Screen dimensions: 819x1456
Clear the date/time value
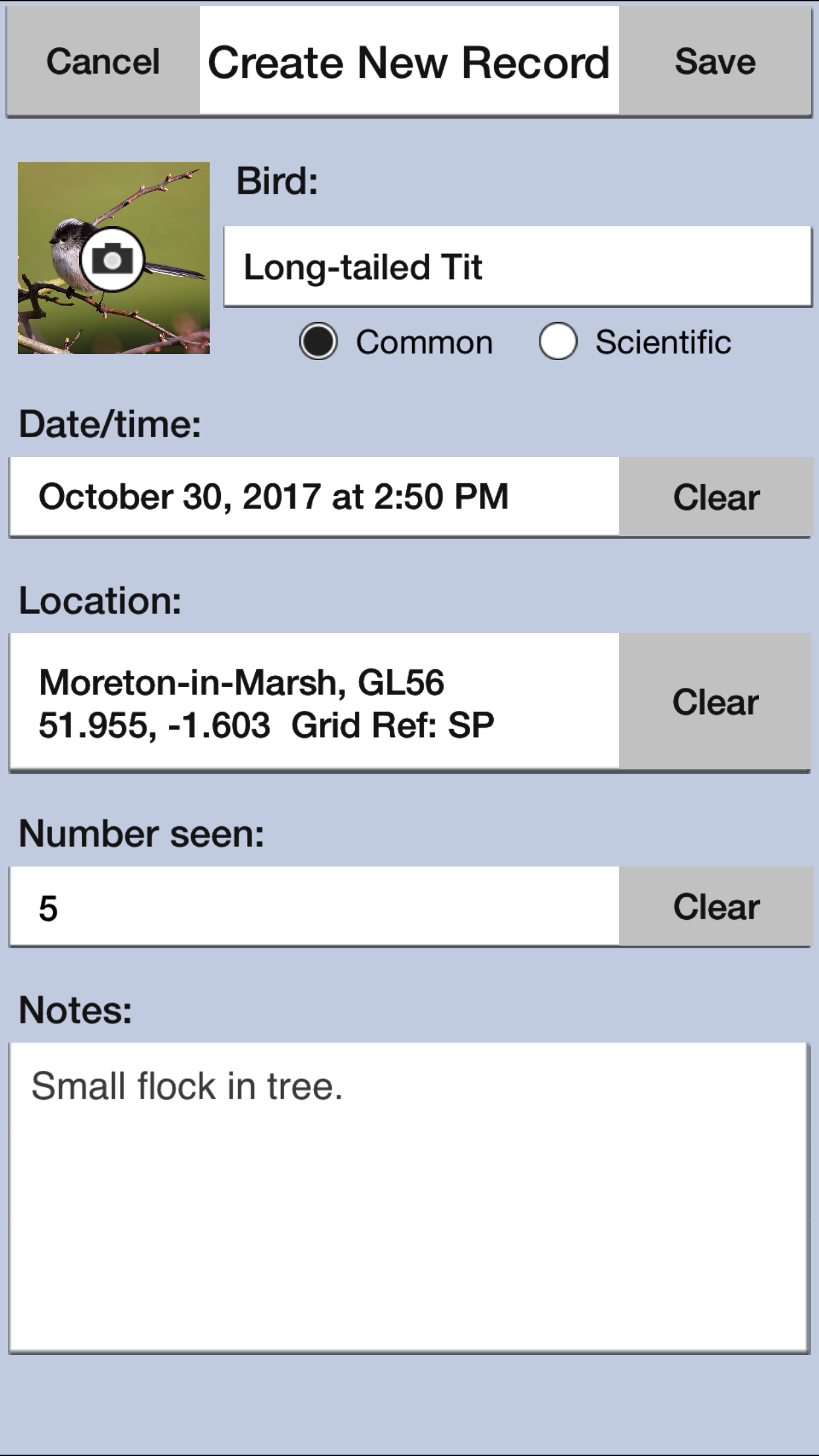click(715, 497)
